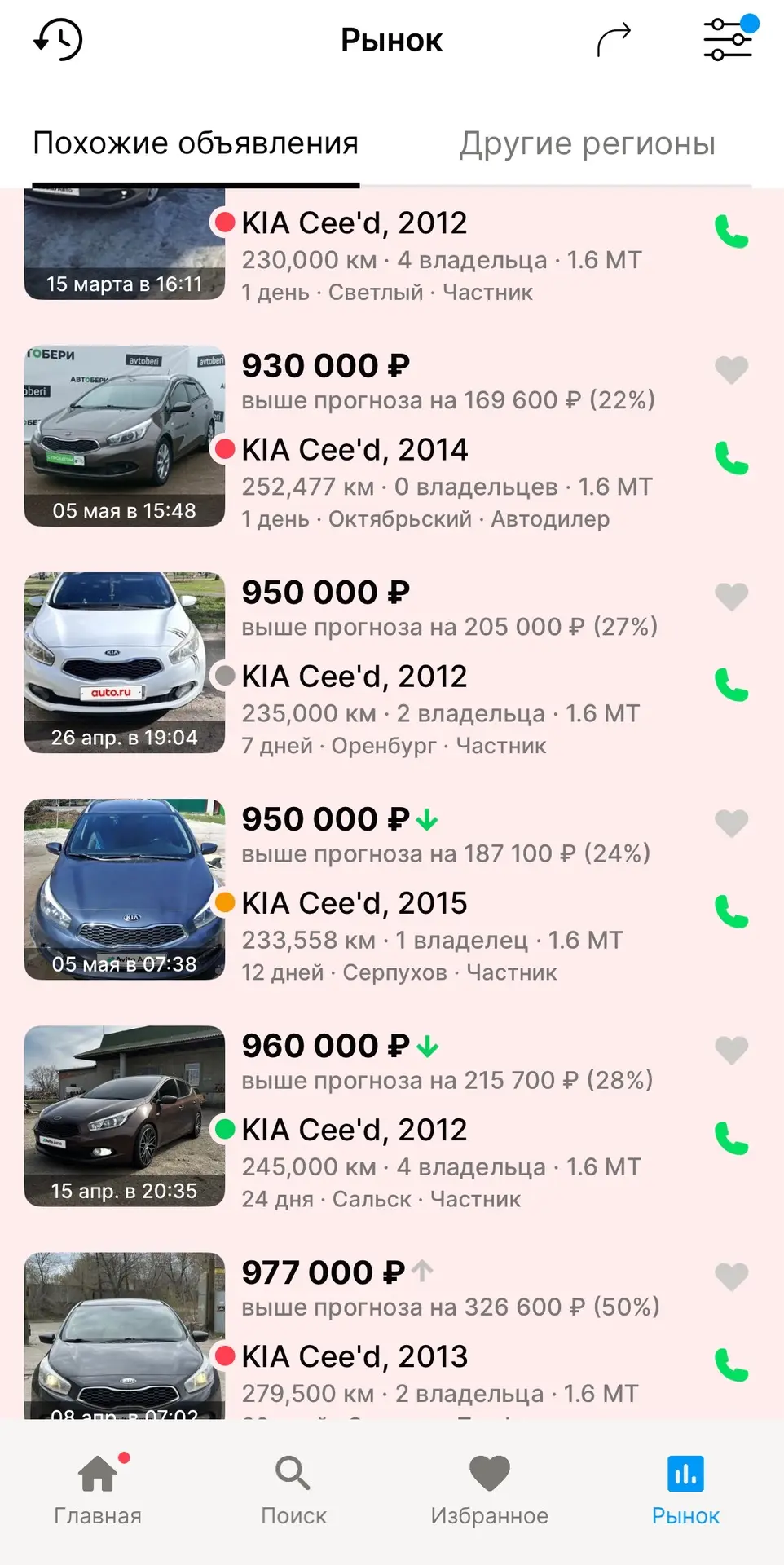Open the KIA Cee'd 2015 Серпухов listing
784x1565 pixels.
tap(392, 888)
